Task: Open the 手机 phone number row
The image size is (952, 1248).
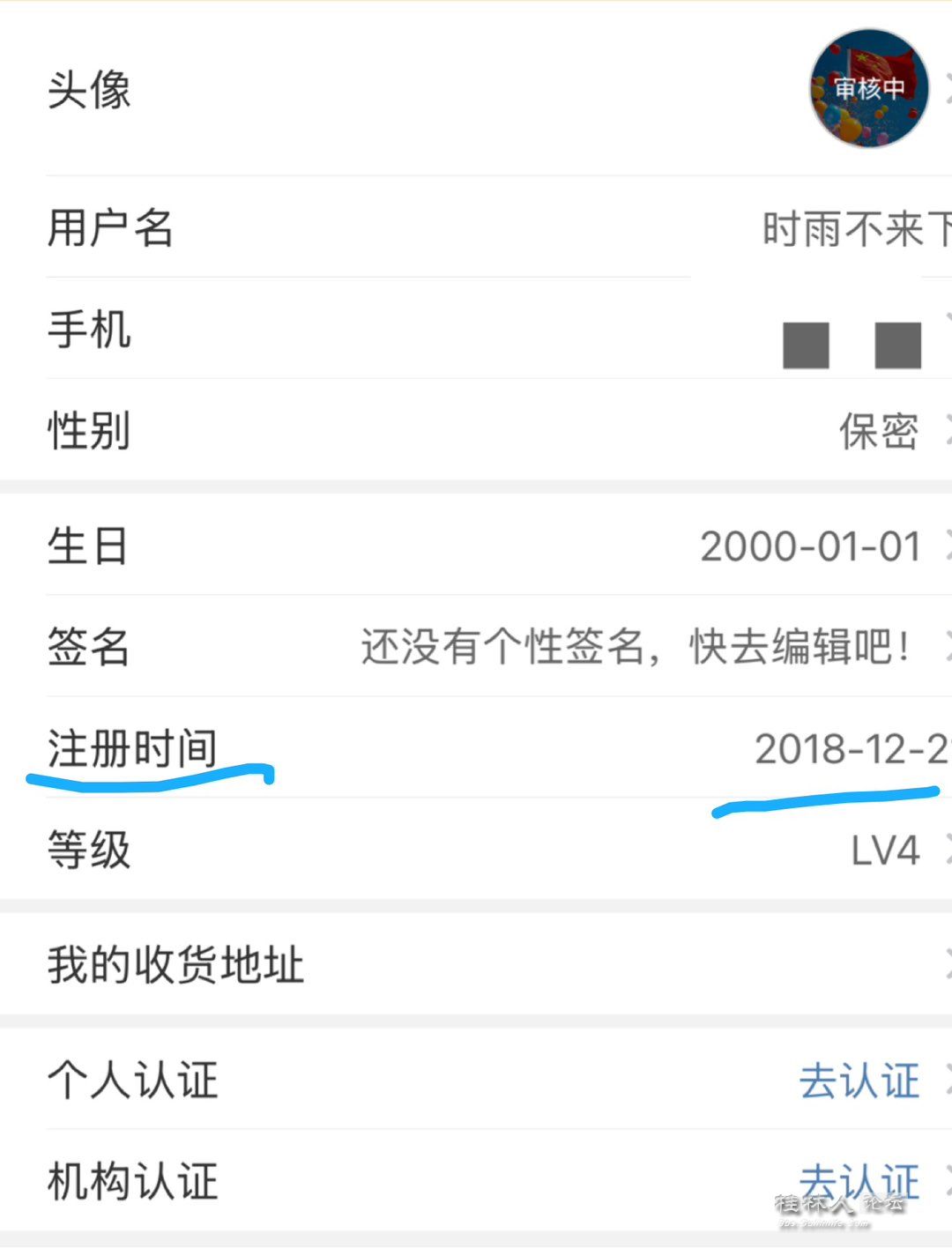Action: click(x=476, y=331)
